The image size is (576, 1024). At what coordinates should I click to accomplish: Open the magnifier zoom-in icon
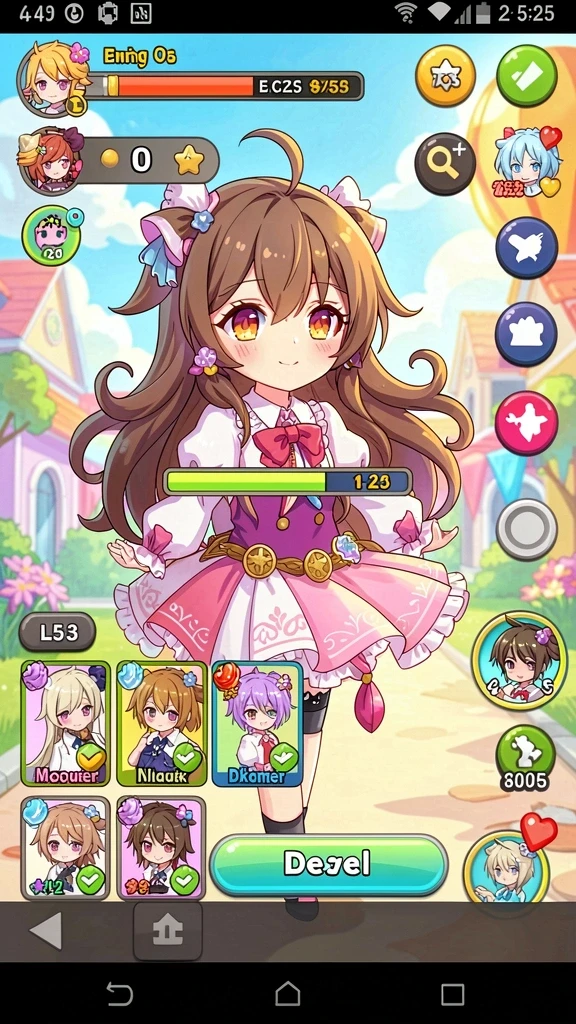[445, 164]
